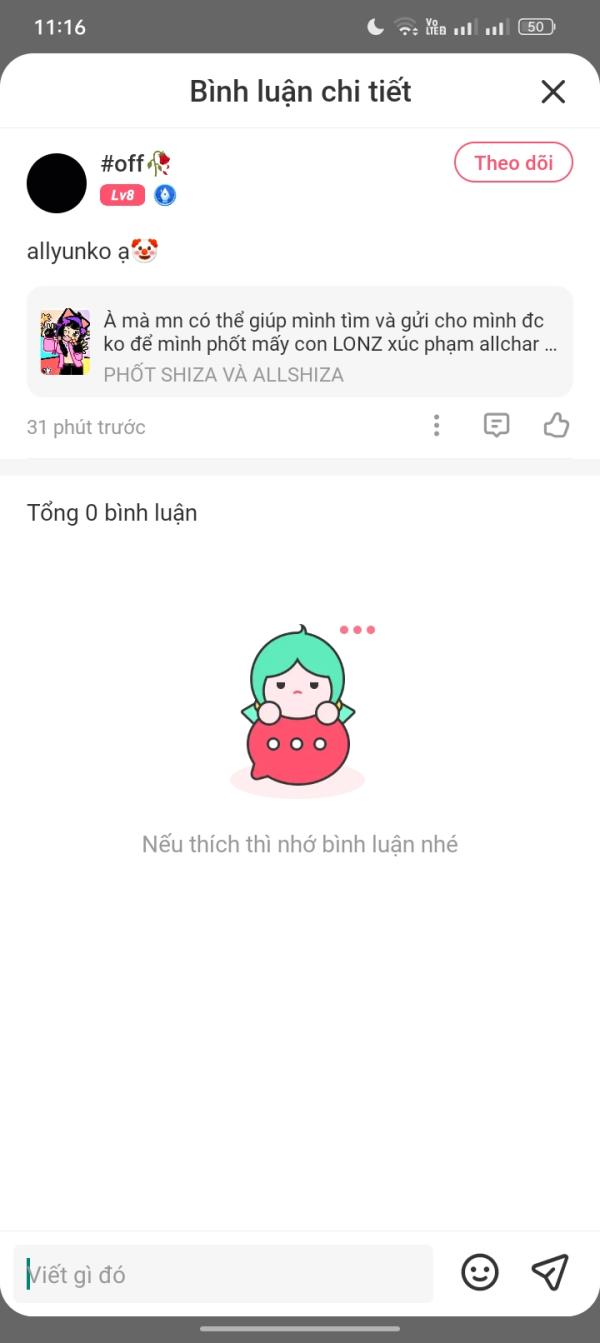Close the Bình luận chi tiết panel

click(x=553, y=92)
